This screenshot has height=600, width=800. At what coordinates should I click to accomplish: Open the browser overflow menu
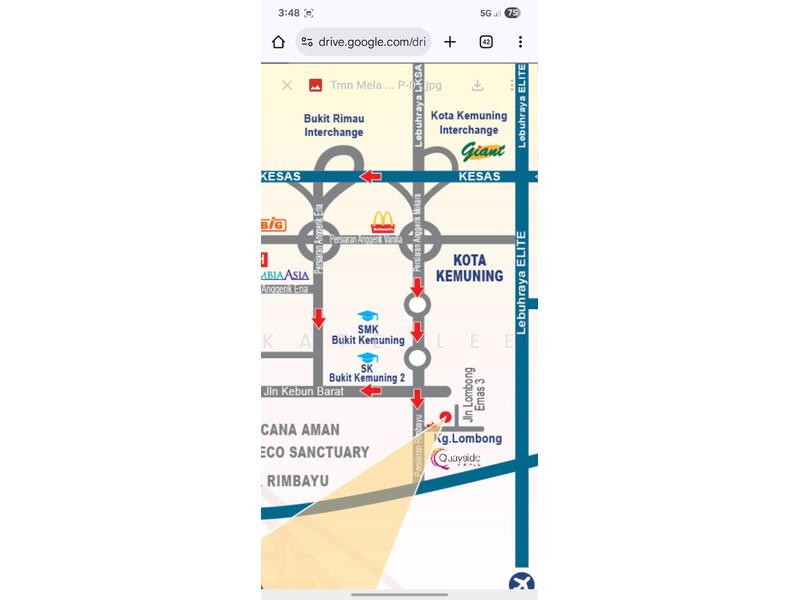tap(520, 42)
